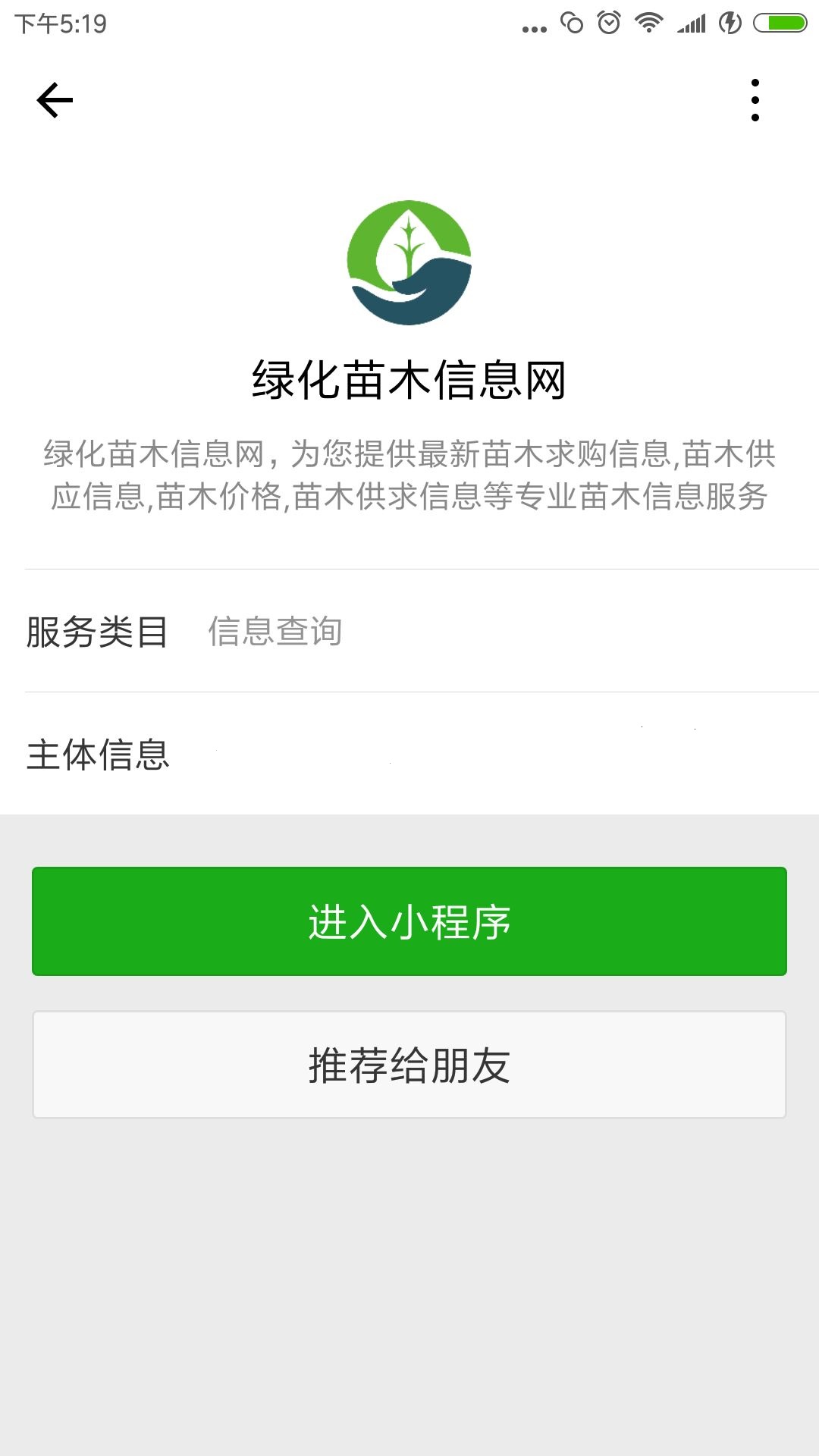Open the three-dot overflow menu
This screenshot has height=1456, width=819.
[755, 100]
